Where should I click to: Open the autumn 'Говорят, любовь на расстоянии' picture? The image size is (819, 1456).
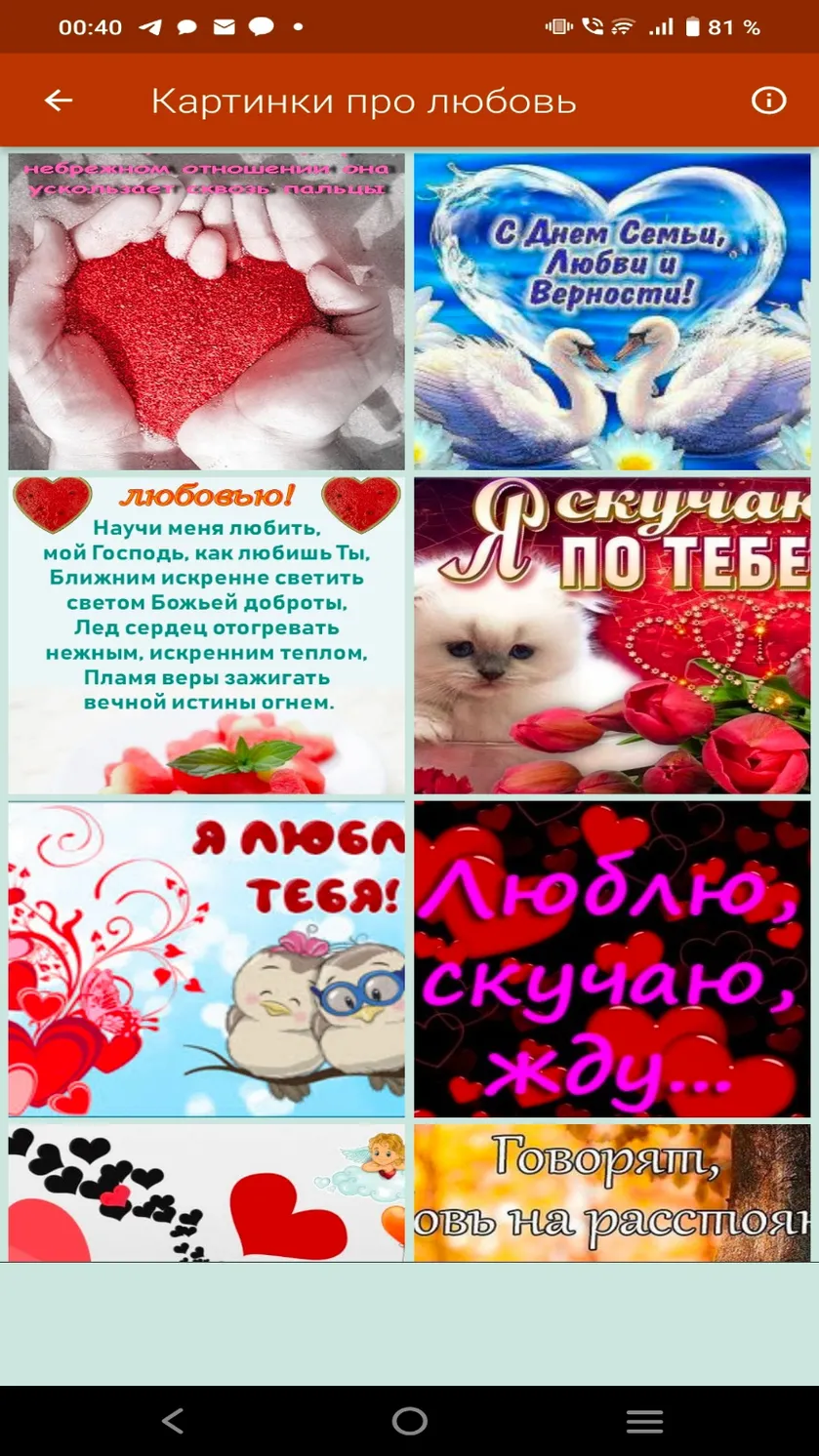[x=612, y=1193]
